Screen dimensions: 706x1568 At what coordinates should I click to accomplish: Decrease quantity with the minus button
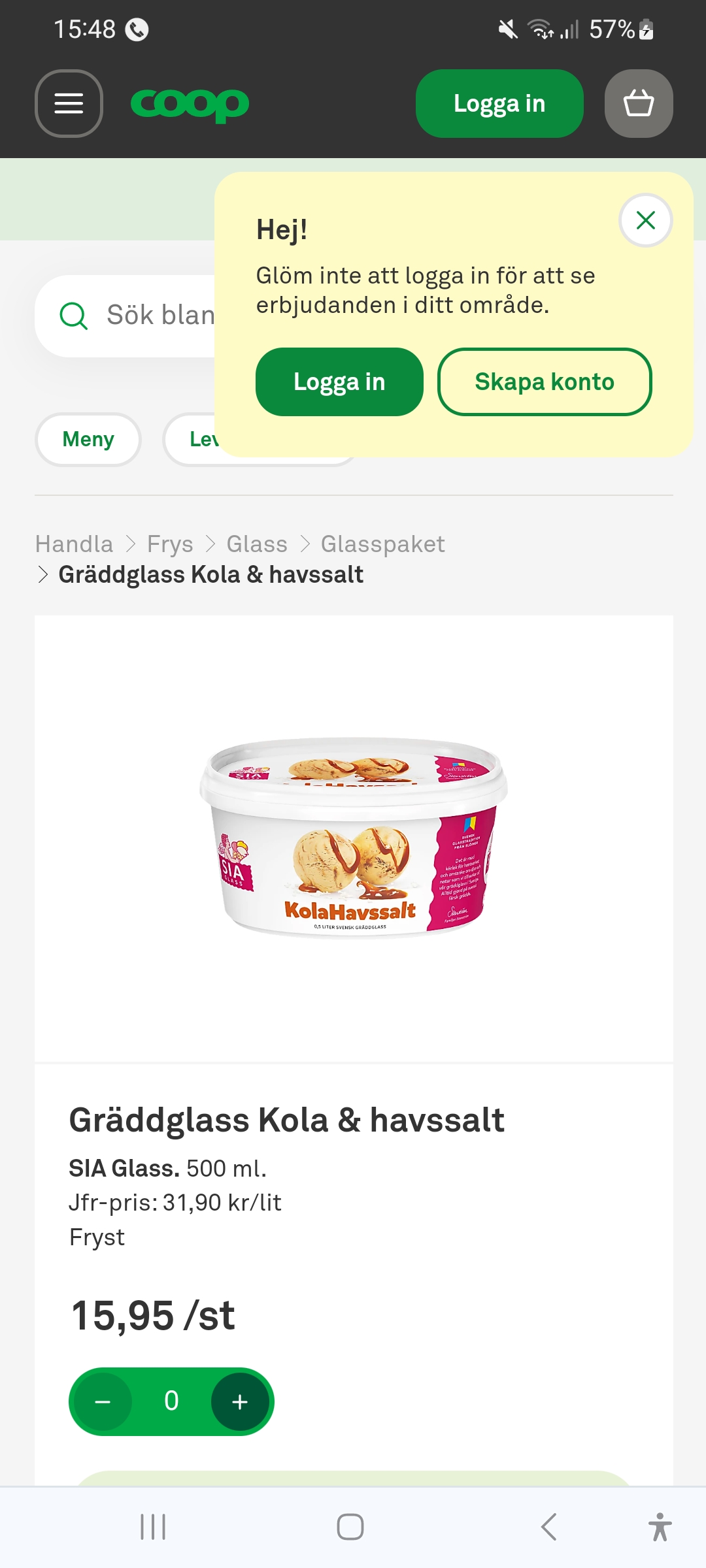[103, 1401]
